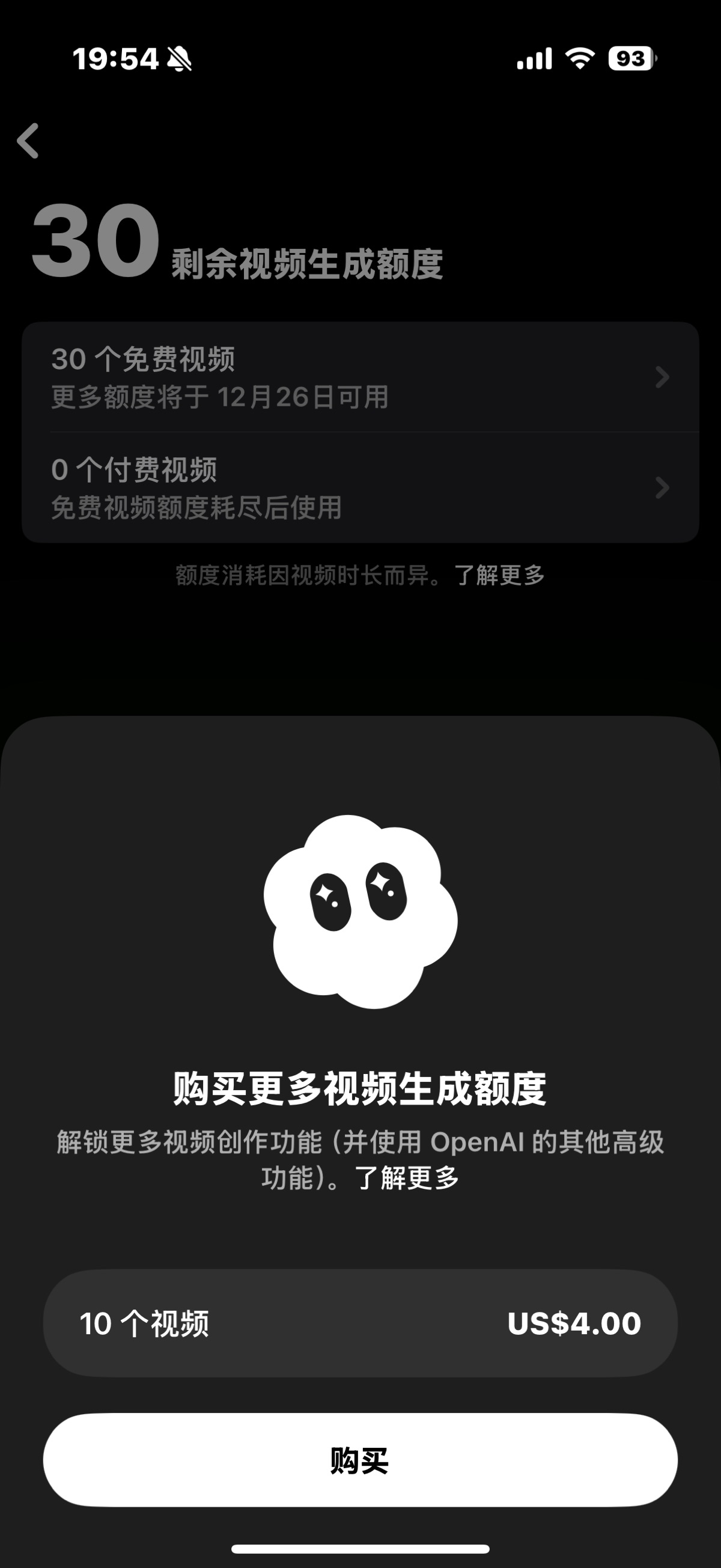Open the 30 个免费视频 row
Image resolution: width=721 pixels, height=1568 pixels.
click(359, 377)
